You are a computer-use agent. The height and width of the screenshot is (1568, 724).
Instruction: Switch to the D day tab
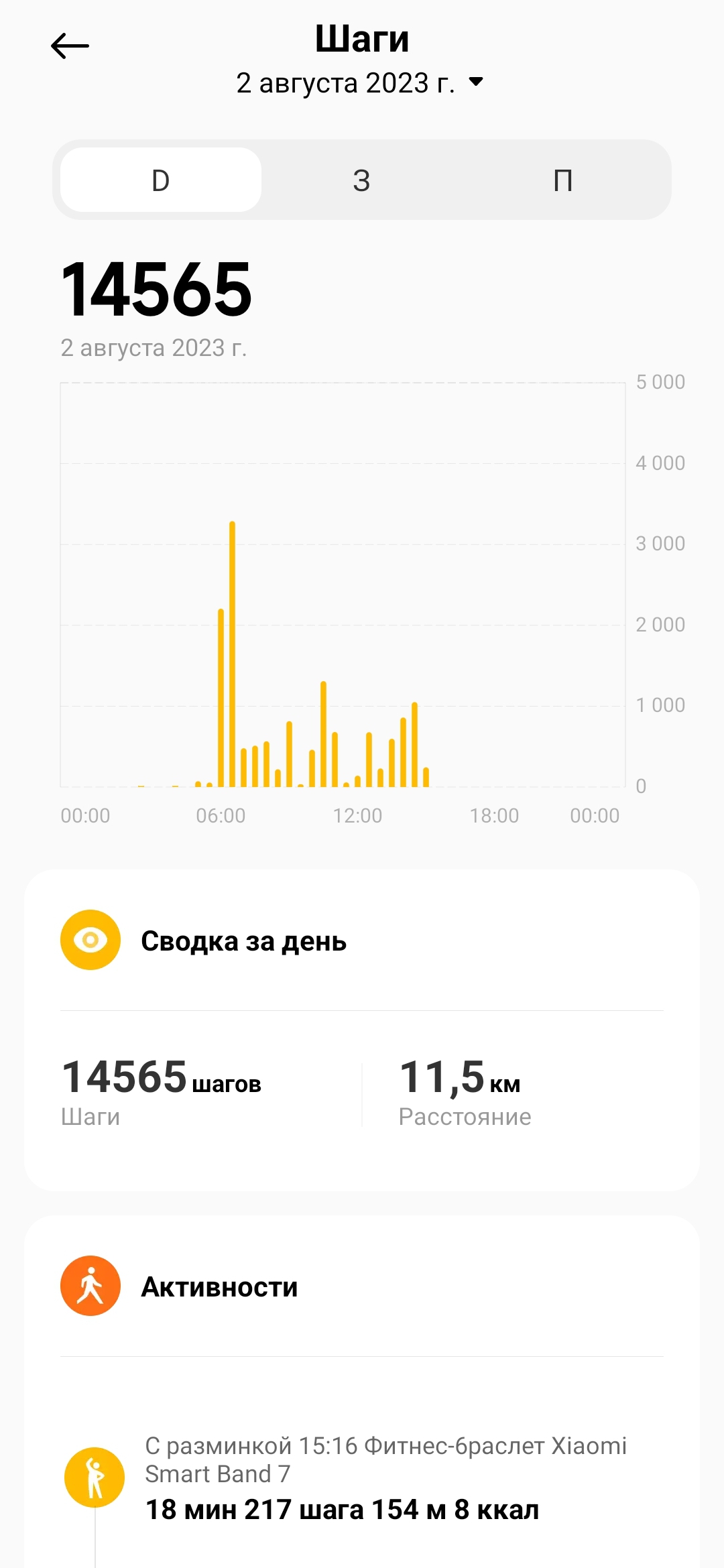(161, 180)
